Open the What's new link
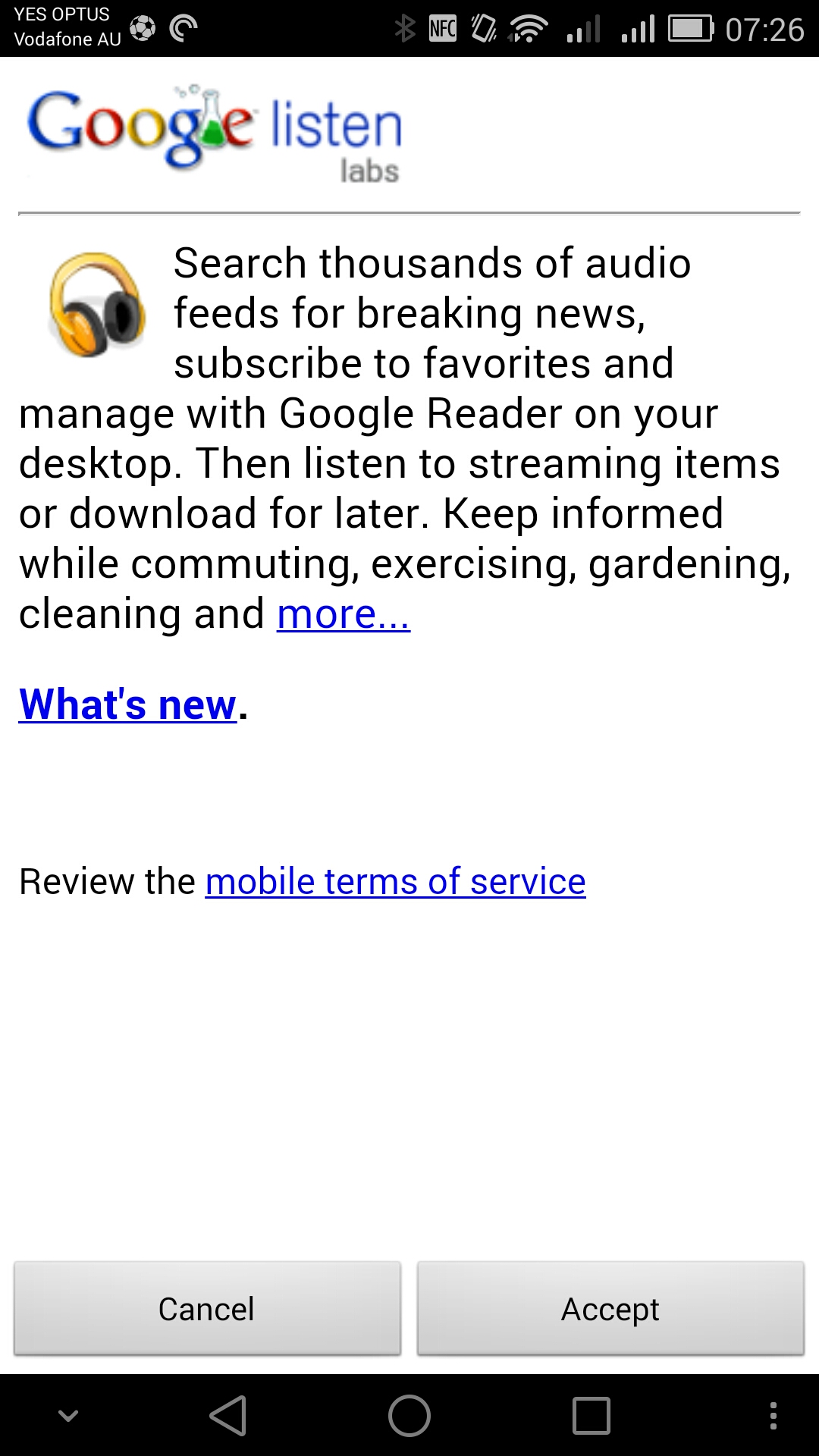Image resolution: width=819 pixels, height=1456 pixels. coord(127,704)
